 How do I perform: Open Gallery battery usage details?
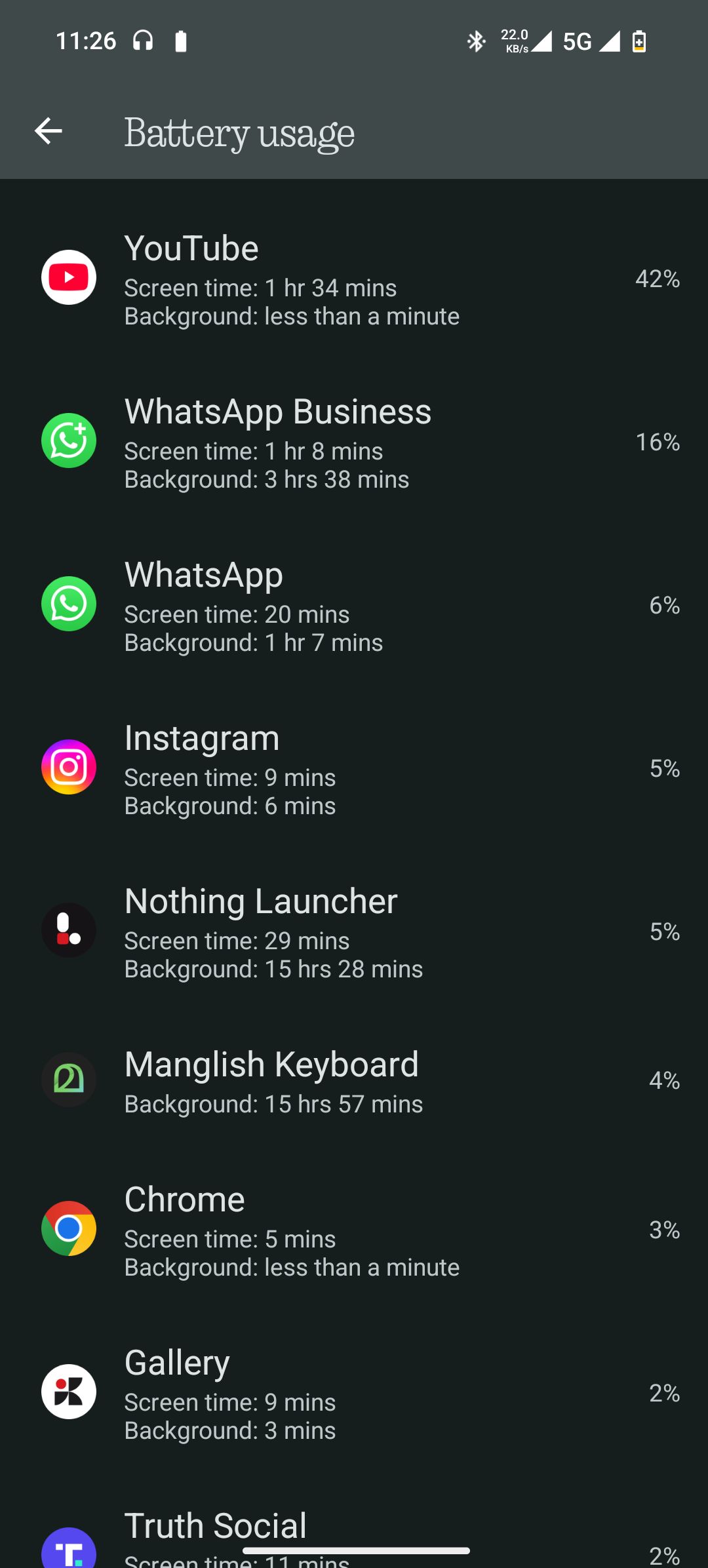coord(354,1393)
